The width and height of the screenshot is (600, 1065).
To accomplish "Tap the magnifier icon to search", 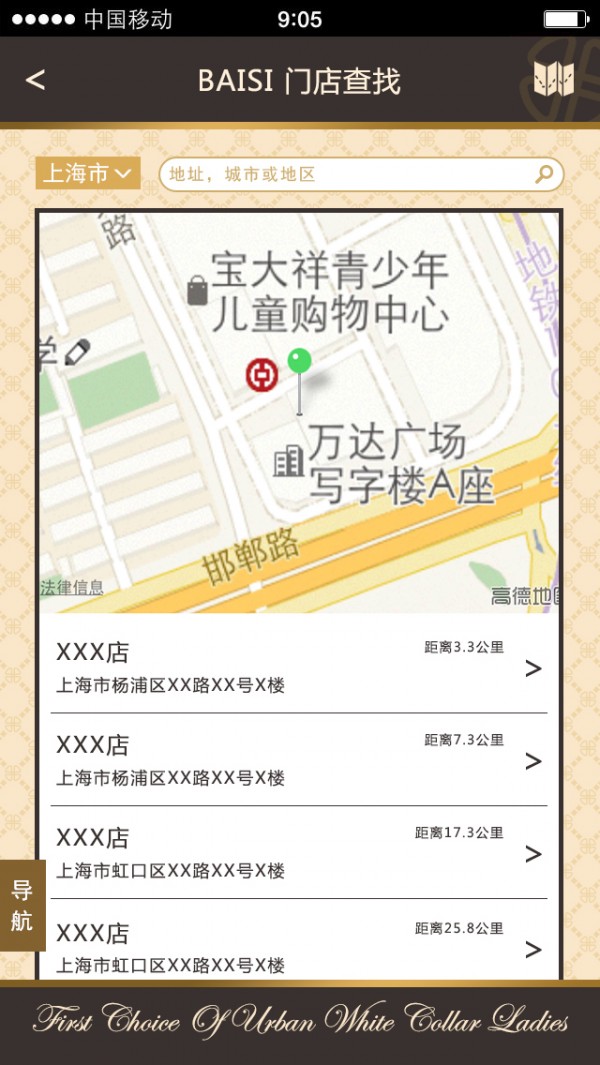I will [544, 174].
